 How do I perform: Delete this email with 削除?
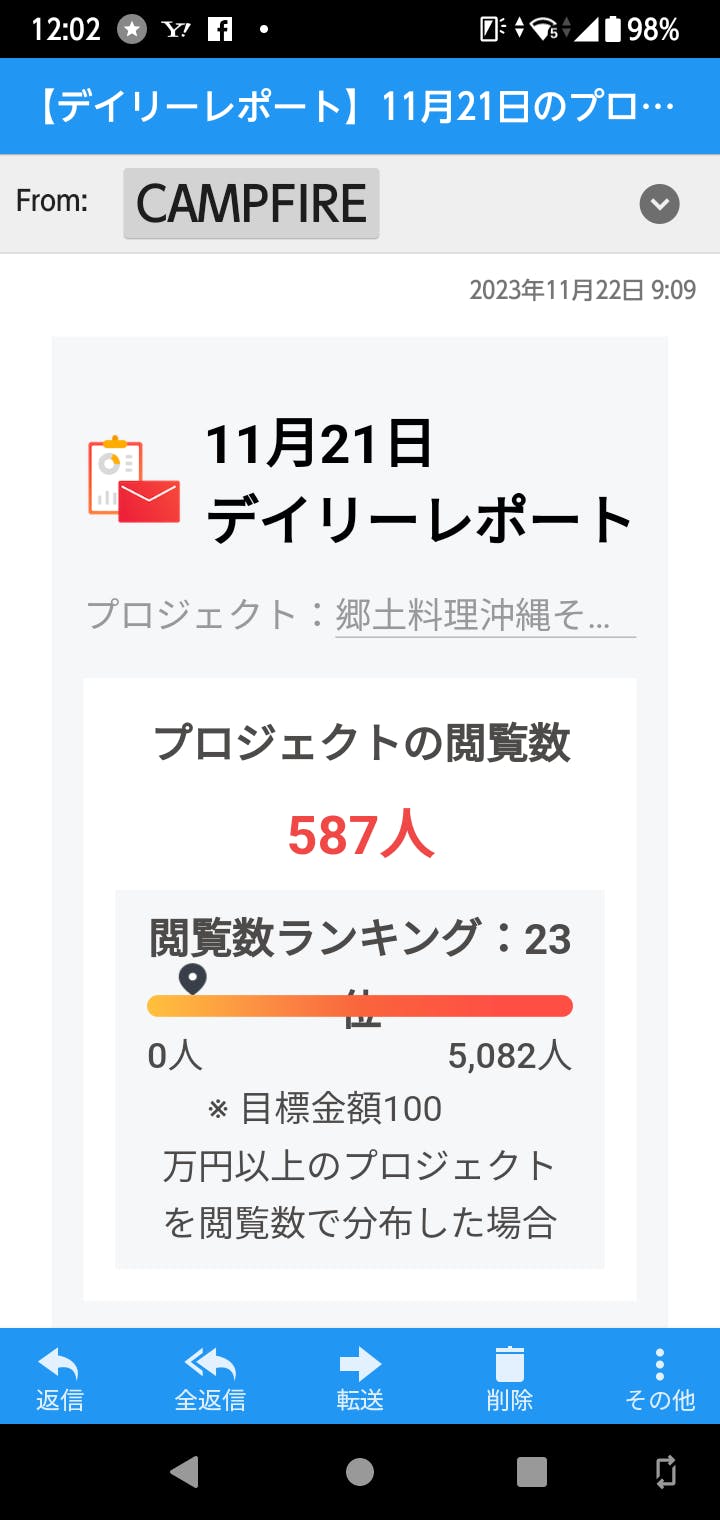tap(509, 1377)
